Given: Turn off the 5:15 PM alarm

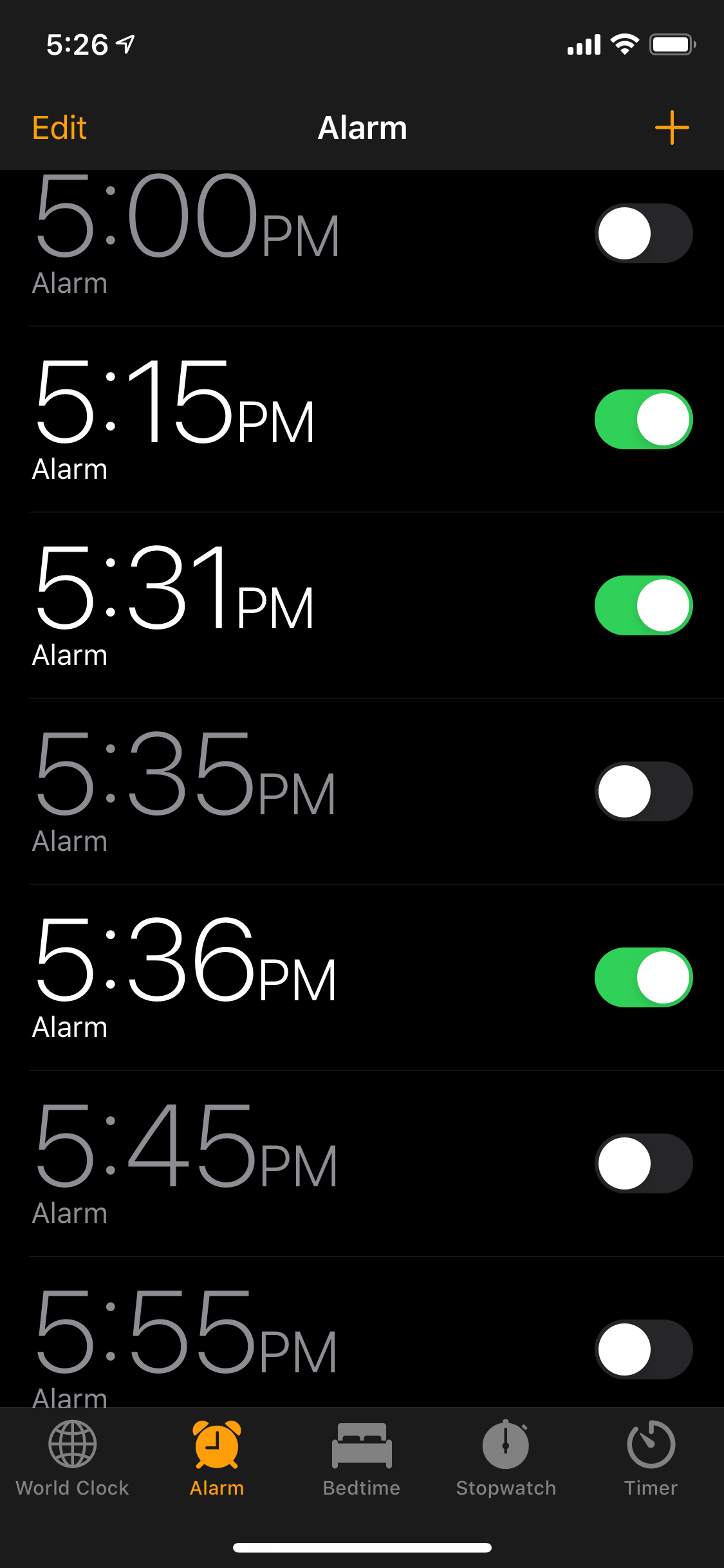Looking at the screenshot, I should coord(643,420).
